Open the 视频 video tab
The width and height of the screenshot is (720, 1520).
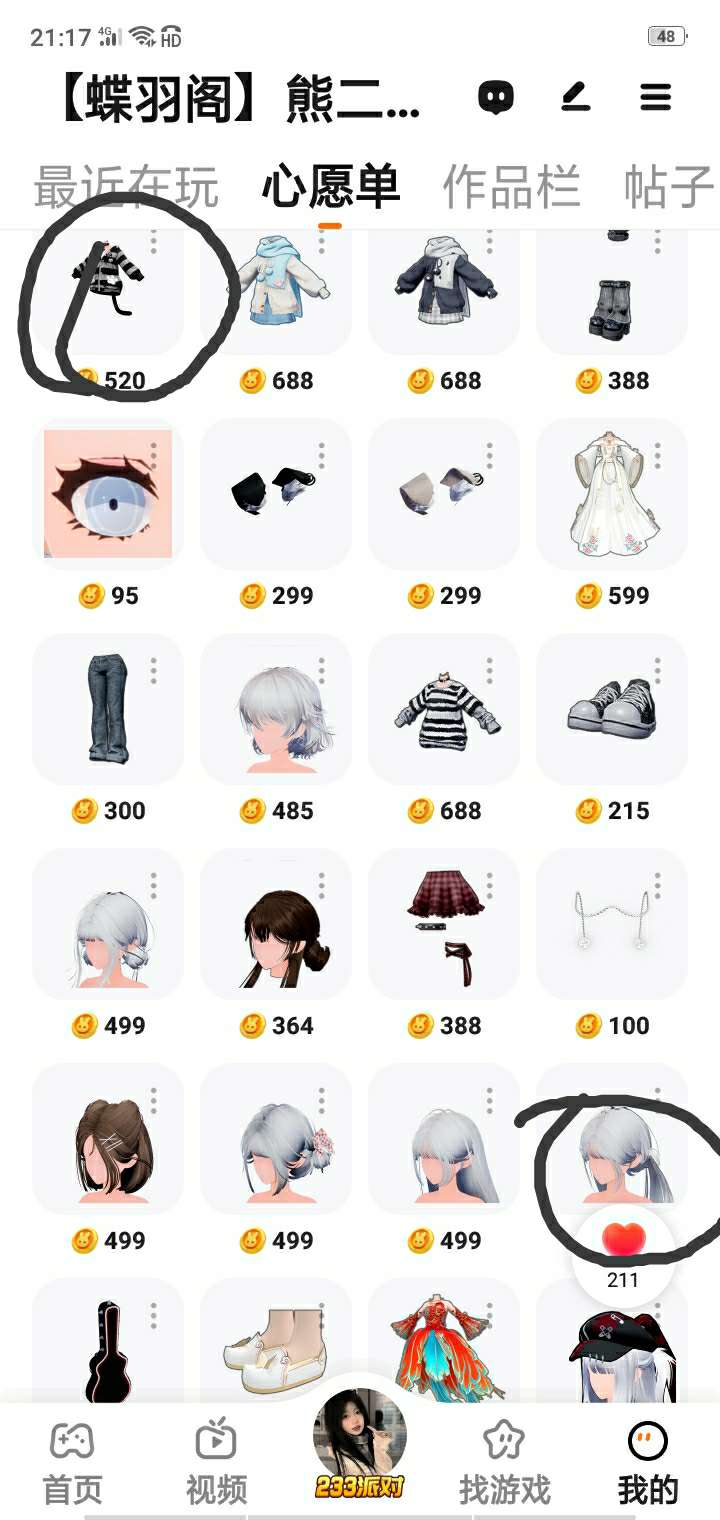pos(216,1462)
